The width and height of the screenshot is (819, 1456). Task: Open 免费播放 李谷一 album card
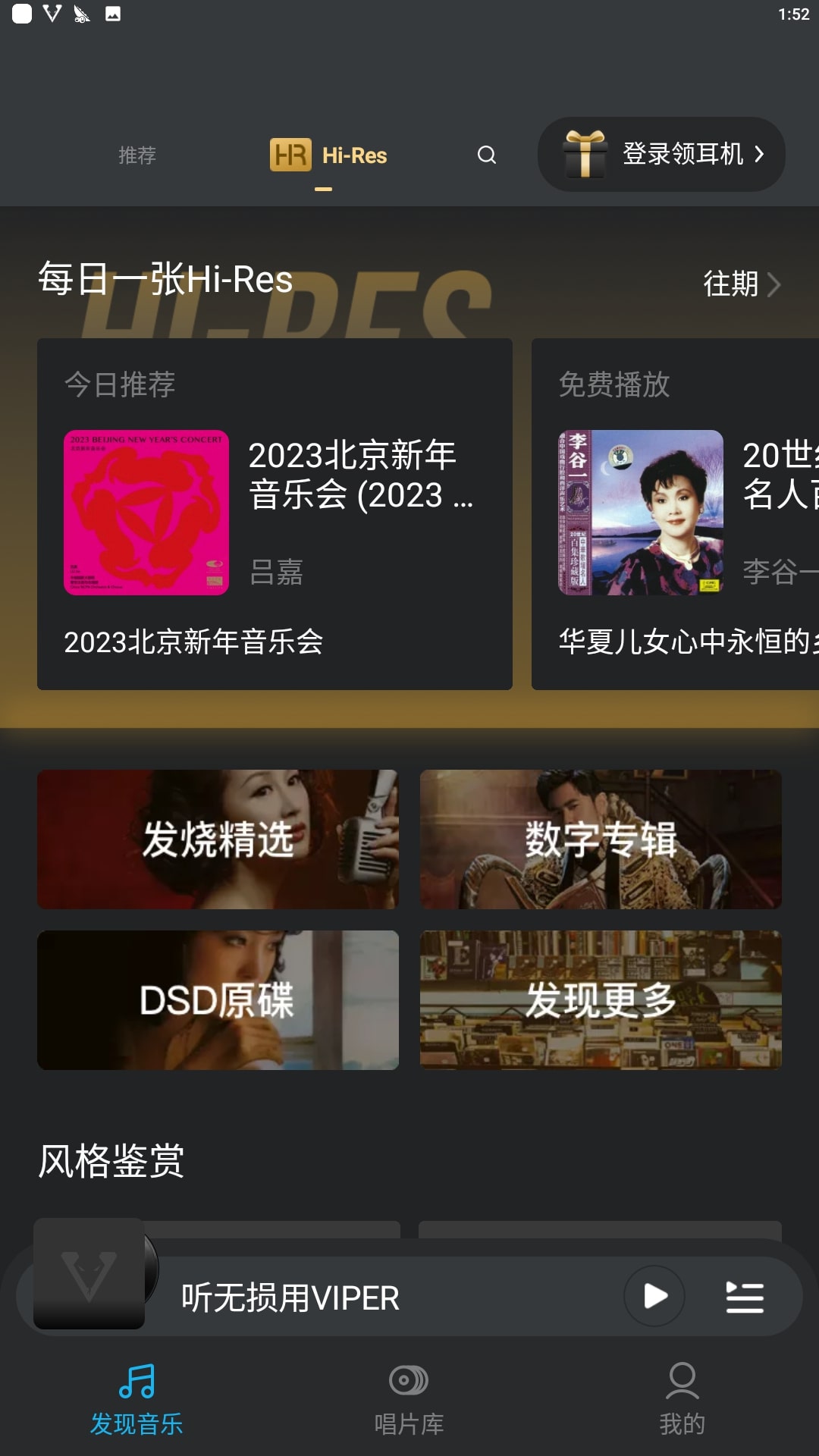(x=675, y=514)
